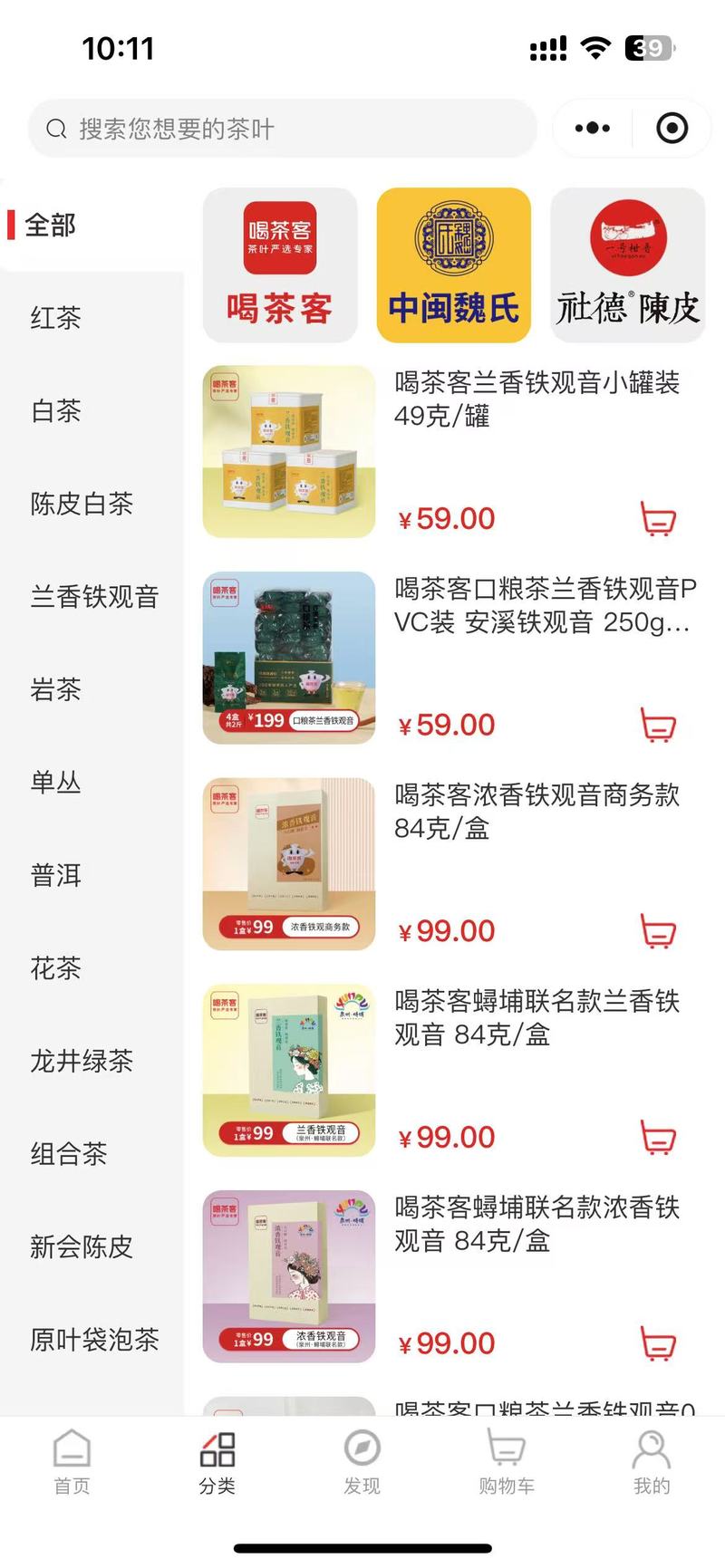
Task: Filter by the 喝茶客 brand tile
Action: point(280,265)
